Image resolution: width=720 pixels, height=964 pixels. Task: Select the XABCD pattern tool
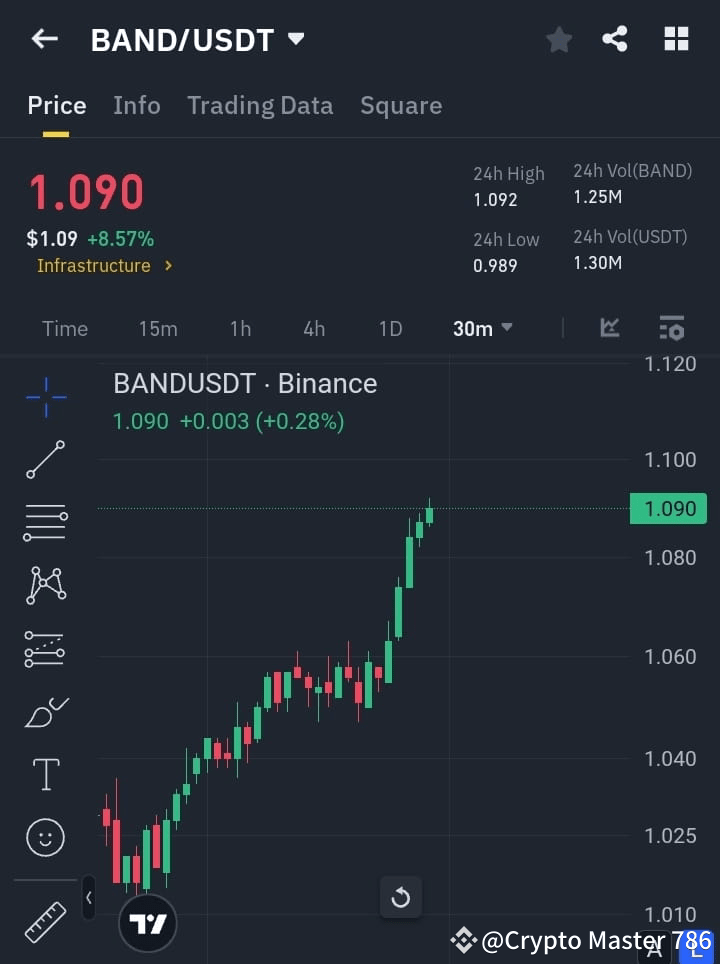point(45,585)
